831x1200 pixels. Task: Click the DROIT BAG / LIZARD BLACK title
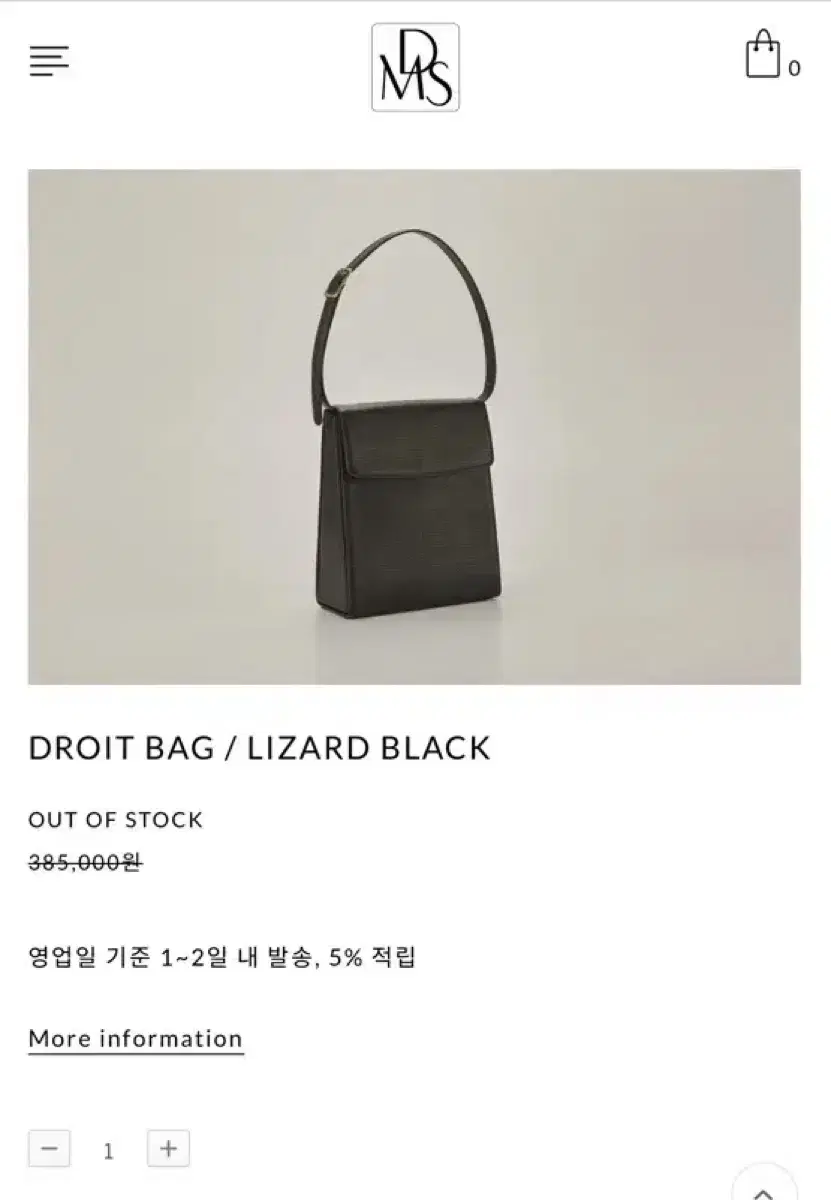pyautogui.click(x=258, y=746)
